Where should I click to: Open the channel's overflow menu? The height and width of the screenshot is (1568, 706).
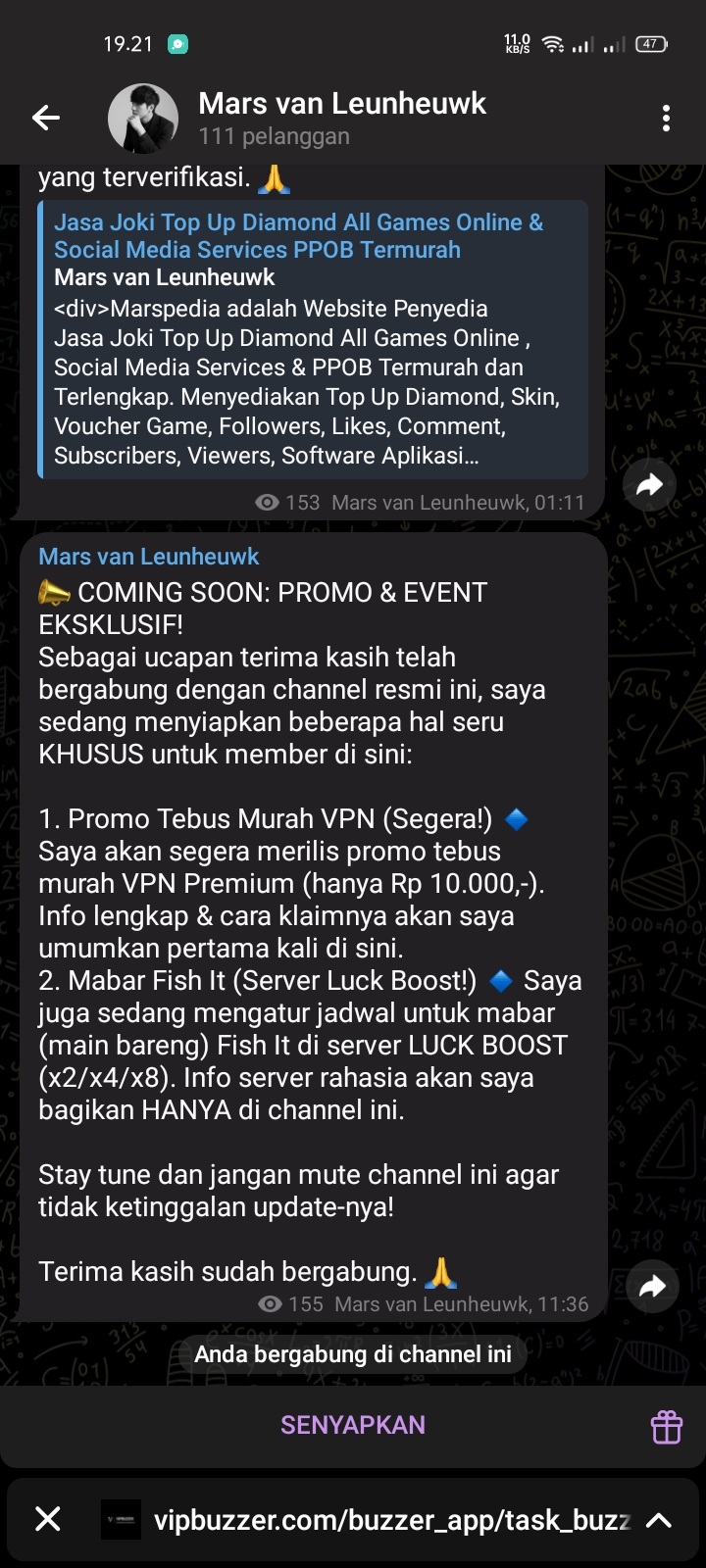[666, 119]
